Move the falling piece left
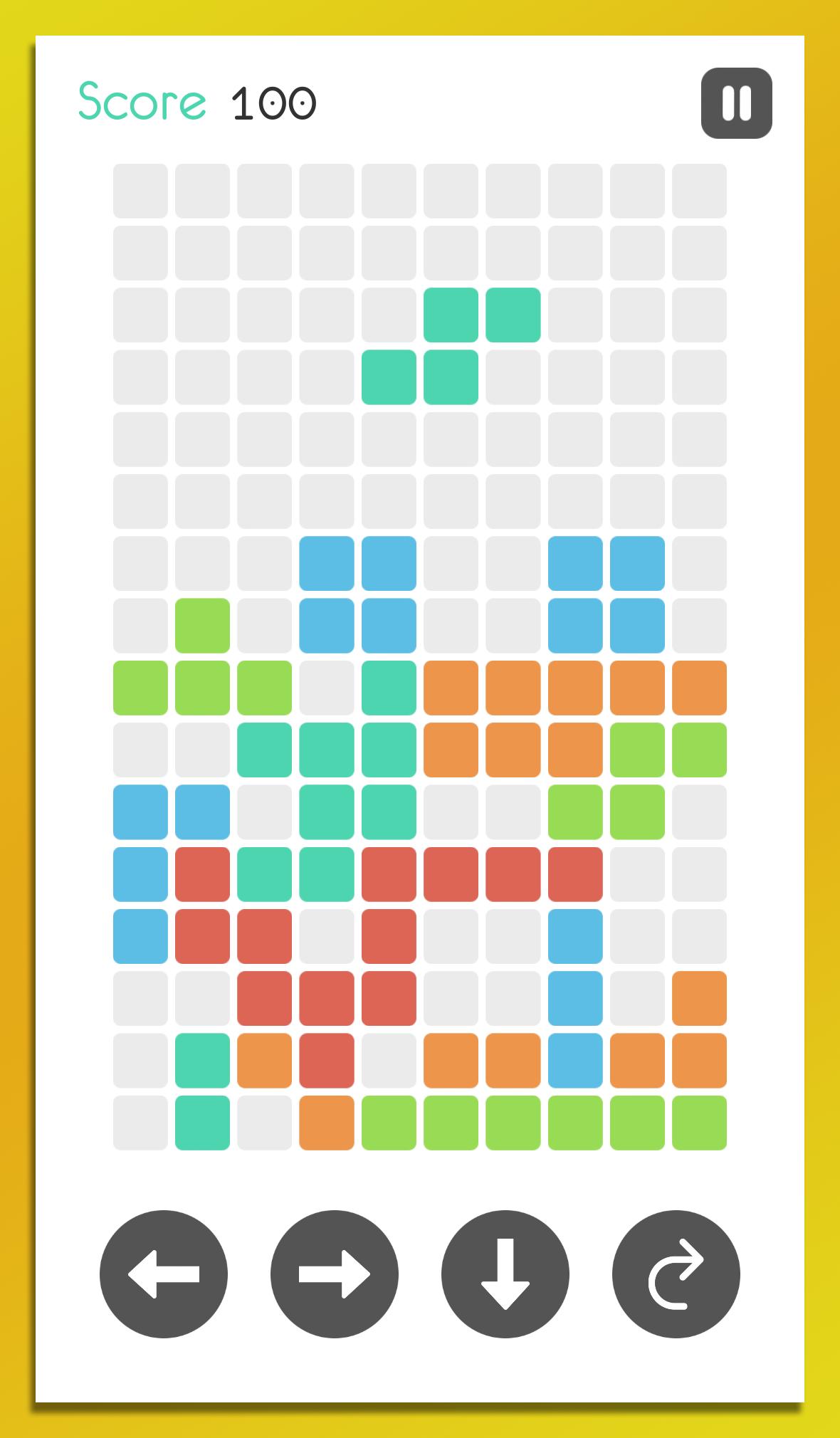The height and width of the screenshot is (1438, 840). coord(164,1274)
